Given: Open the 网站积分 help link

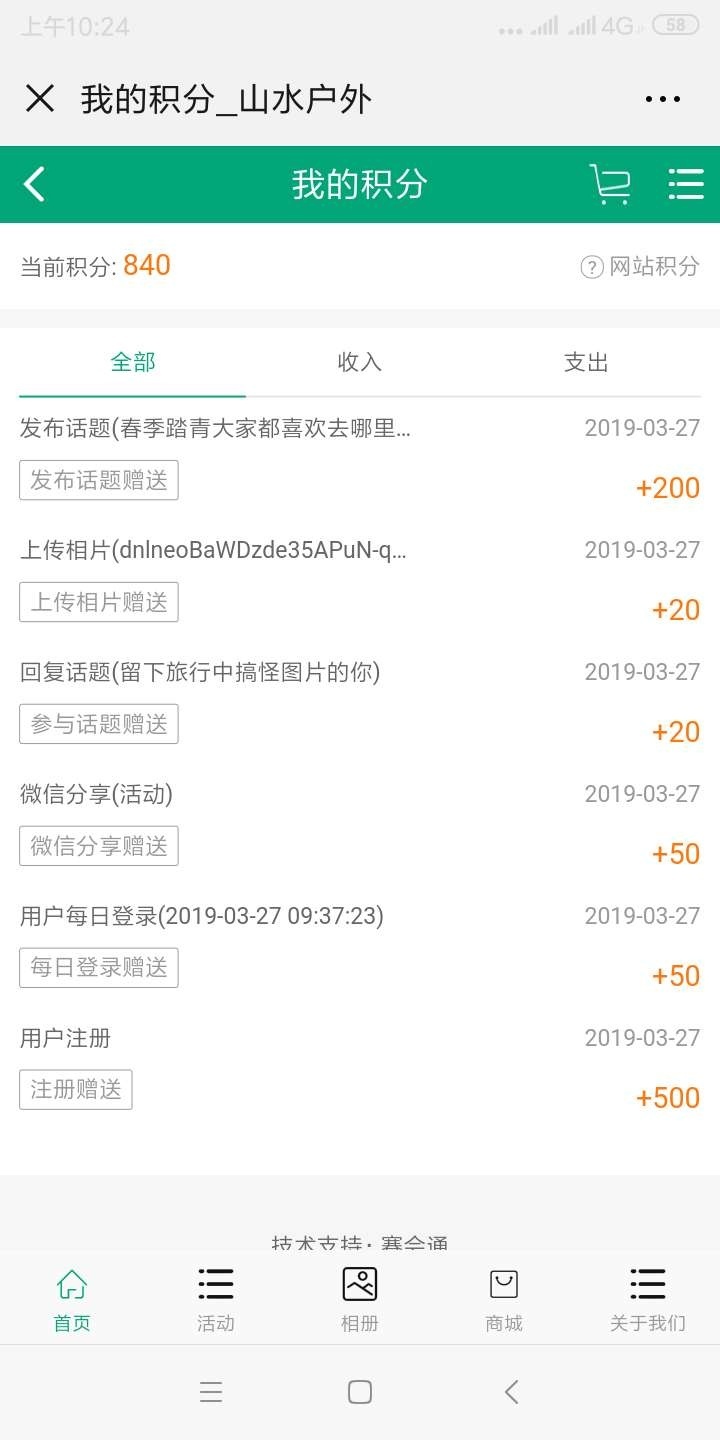Looking at the screenshot, I should click(x=640, y=266).
